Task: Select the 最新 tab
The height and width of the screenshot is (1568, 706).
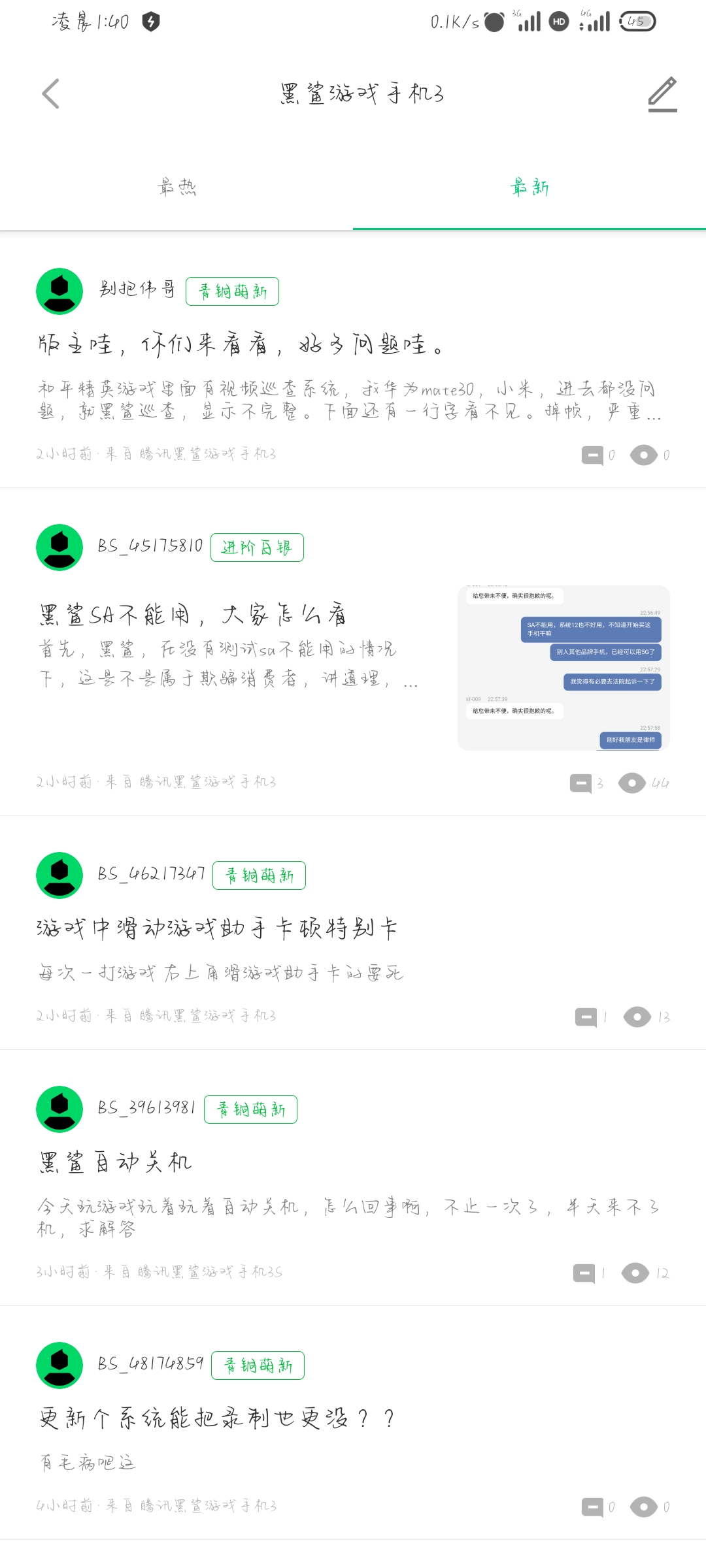Action: click(529, 188)
